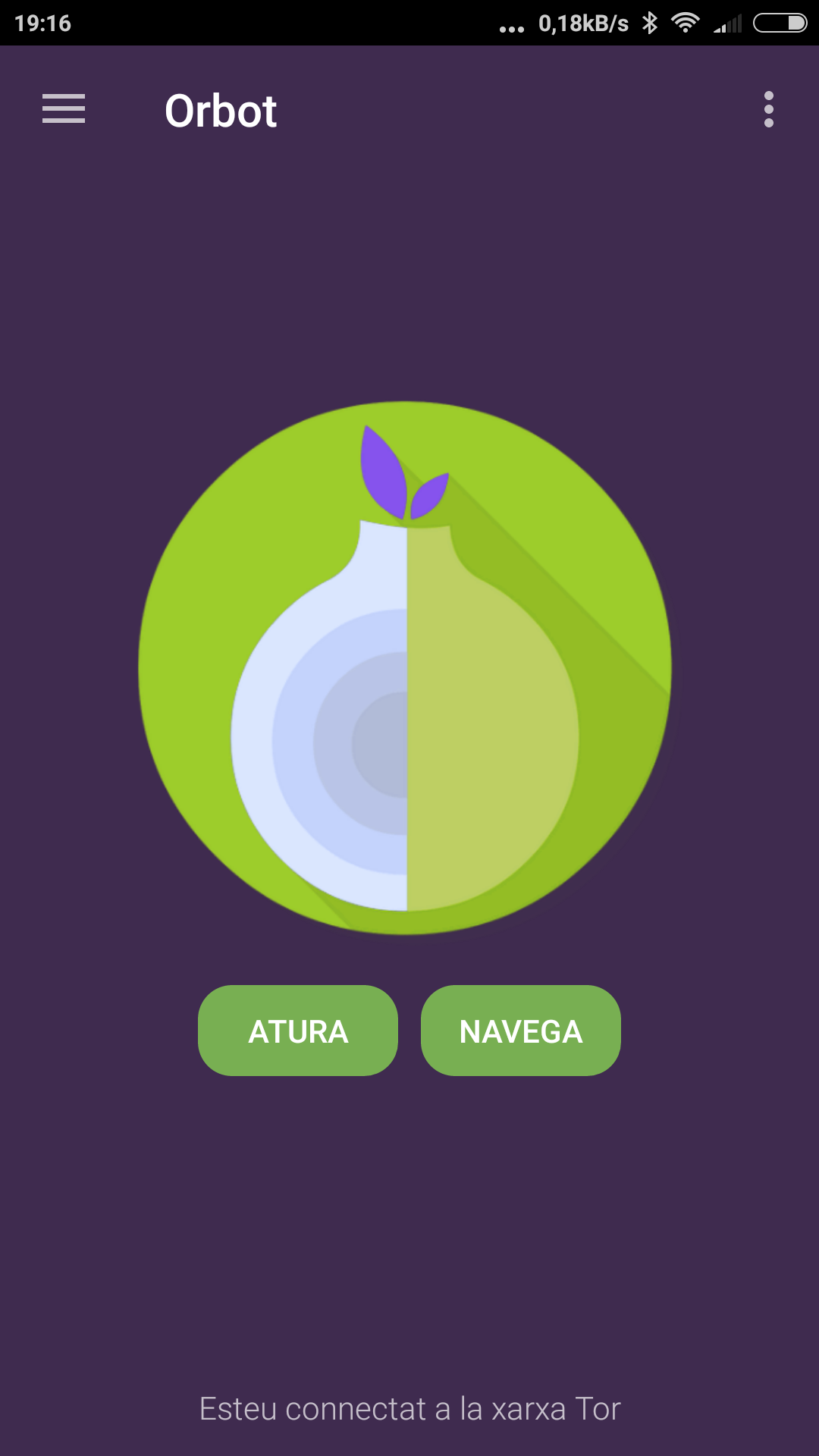
Task: Open the hamburger navigation drawer
Action: (64, 109)
